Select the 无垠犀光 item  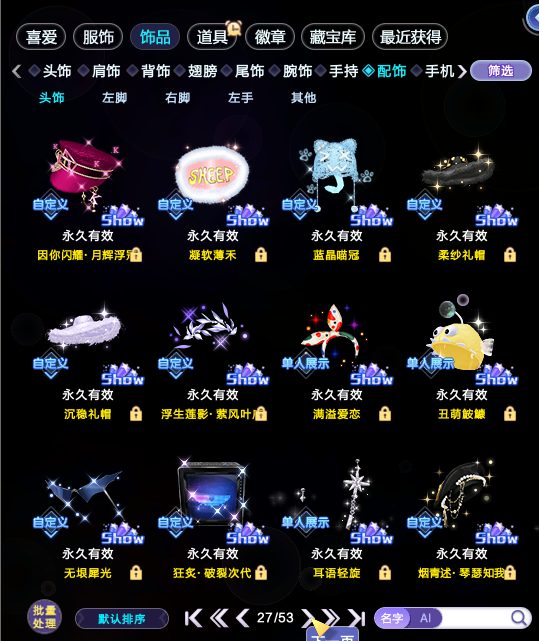[88, 518]
